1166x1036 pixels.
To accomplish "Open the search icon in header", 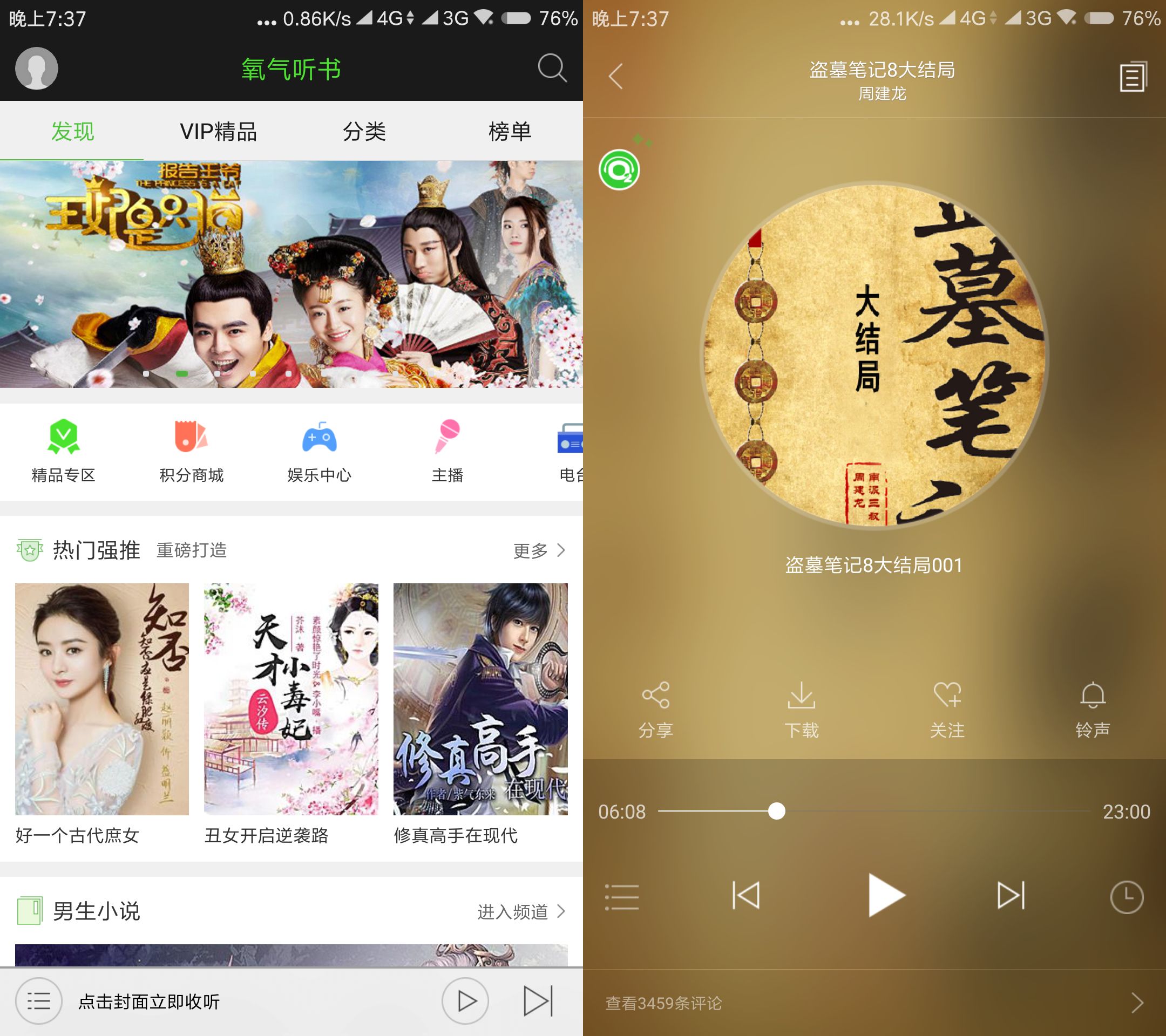I will [552, 69].
